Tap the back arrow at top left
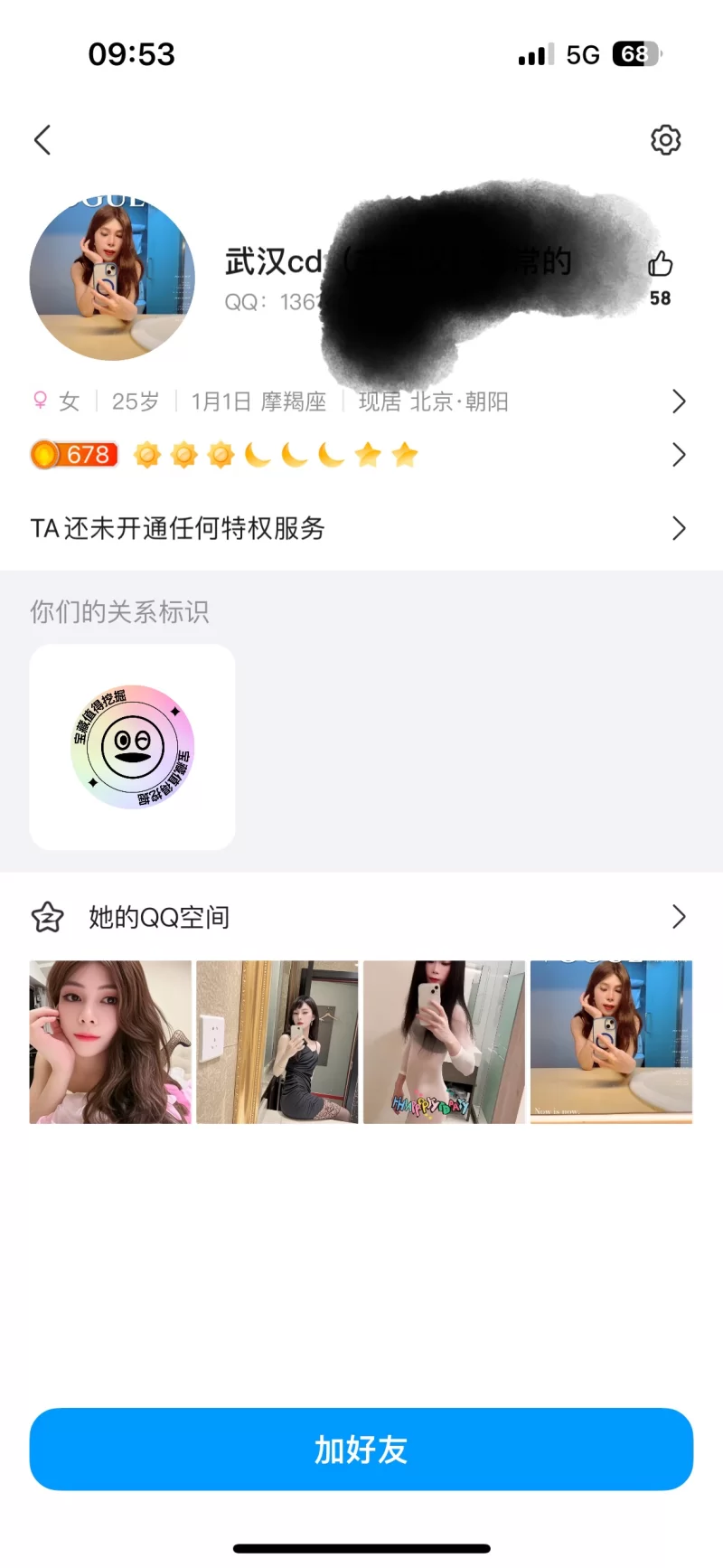Viewport: 723px width, 1568px height. click(42, 140)
